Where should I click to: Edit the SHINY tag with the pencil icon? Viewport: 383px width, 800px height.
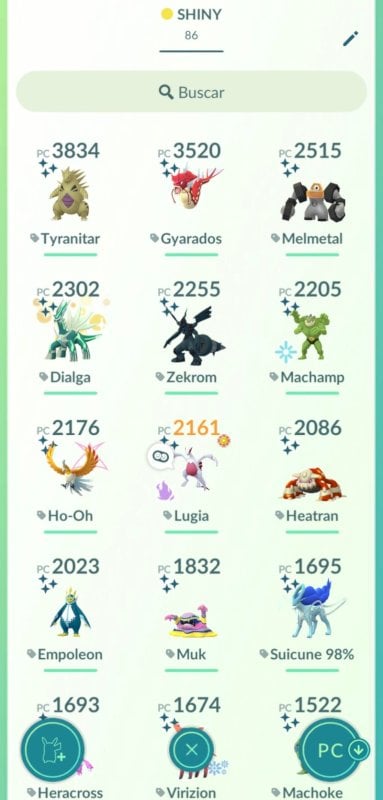350,39
